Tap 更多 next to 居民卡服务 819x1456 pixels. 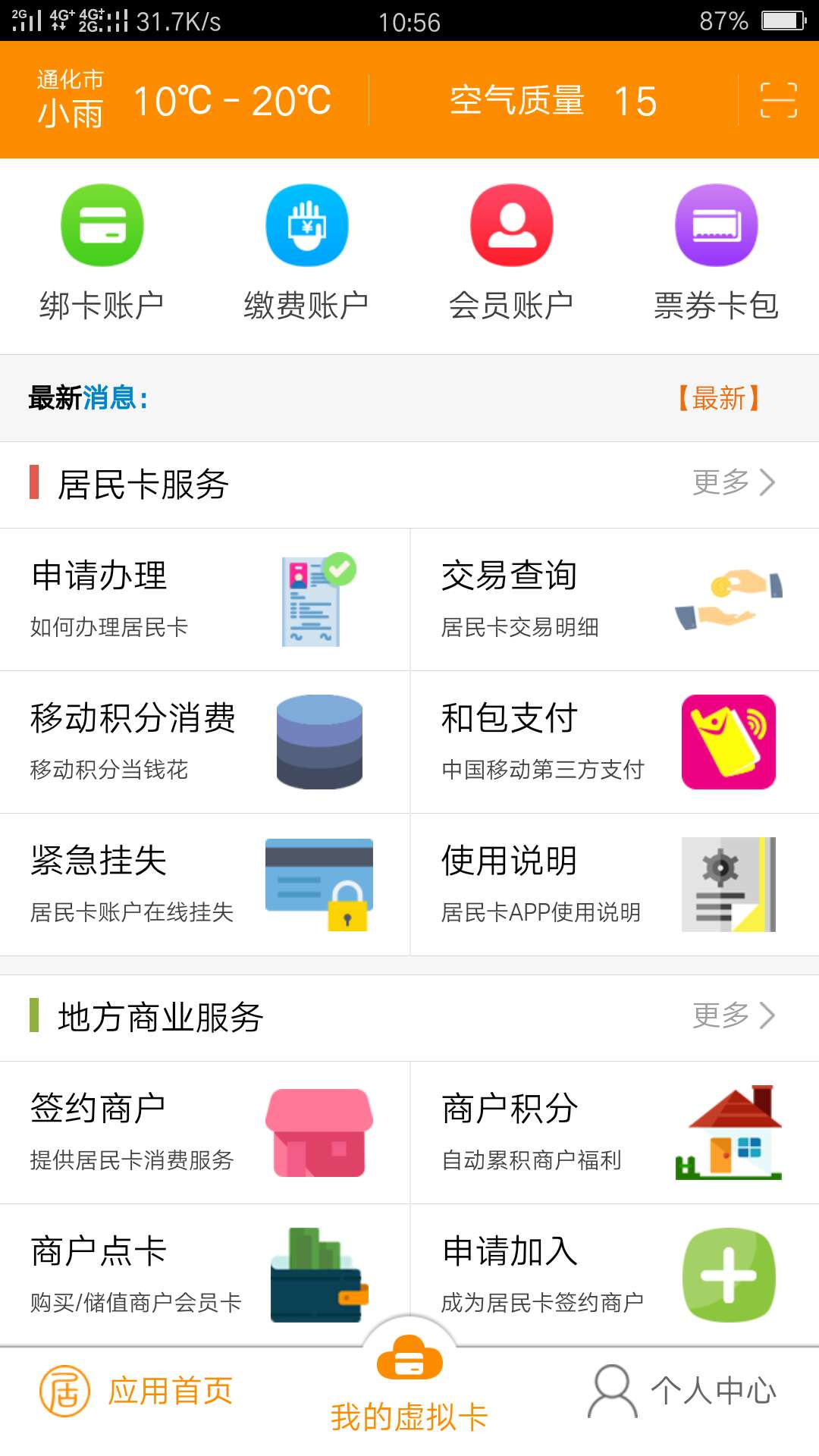click(x=733, y=483)
